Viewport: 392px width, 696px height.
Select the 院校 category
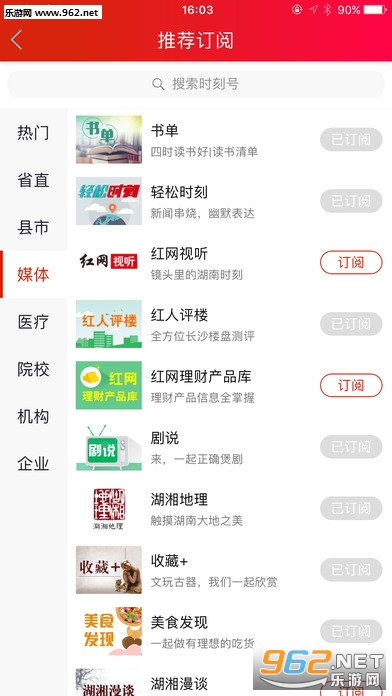(x=33, y=369)
